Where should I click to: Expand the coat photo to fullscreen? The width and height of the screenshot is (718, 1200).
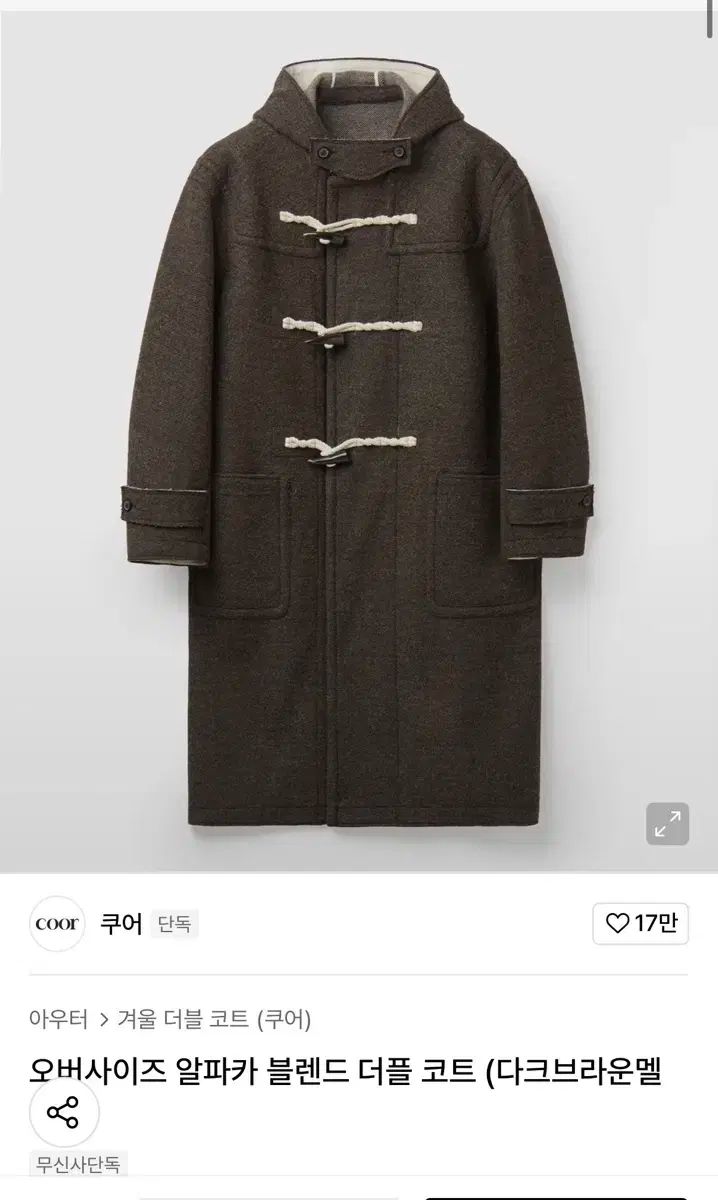pos(667,824)
